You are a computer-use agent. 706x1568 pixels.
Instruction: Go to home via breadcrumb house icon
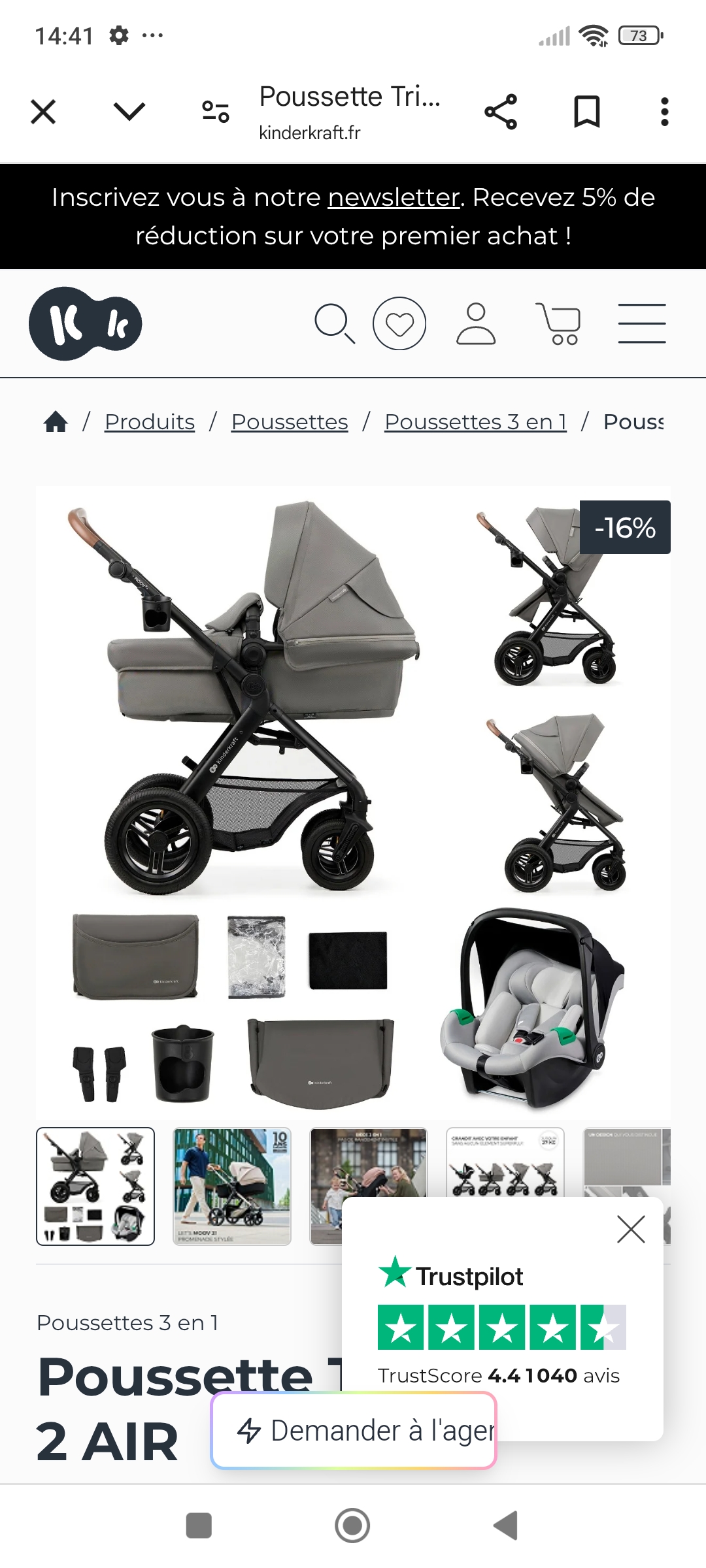pos(56,422)
